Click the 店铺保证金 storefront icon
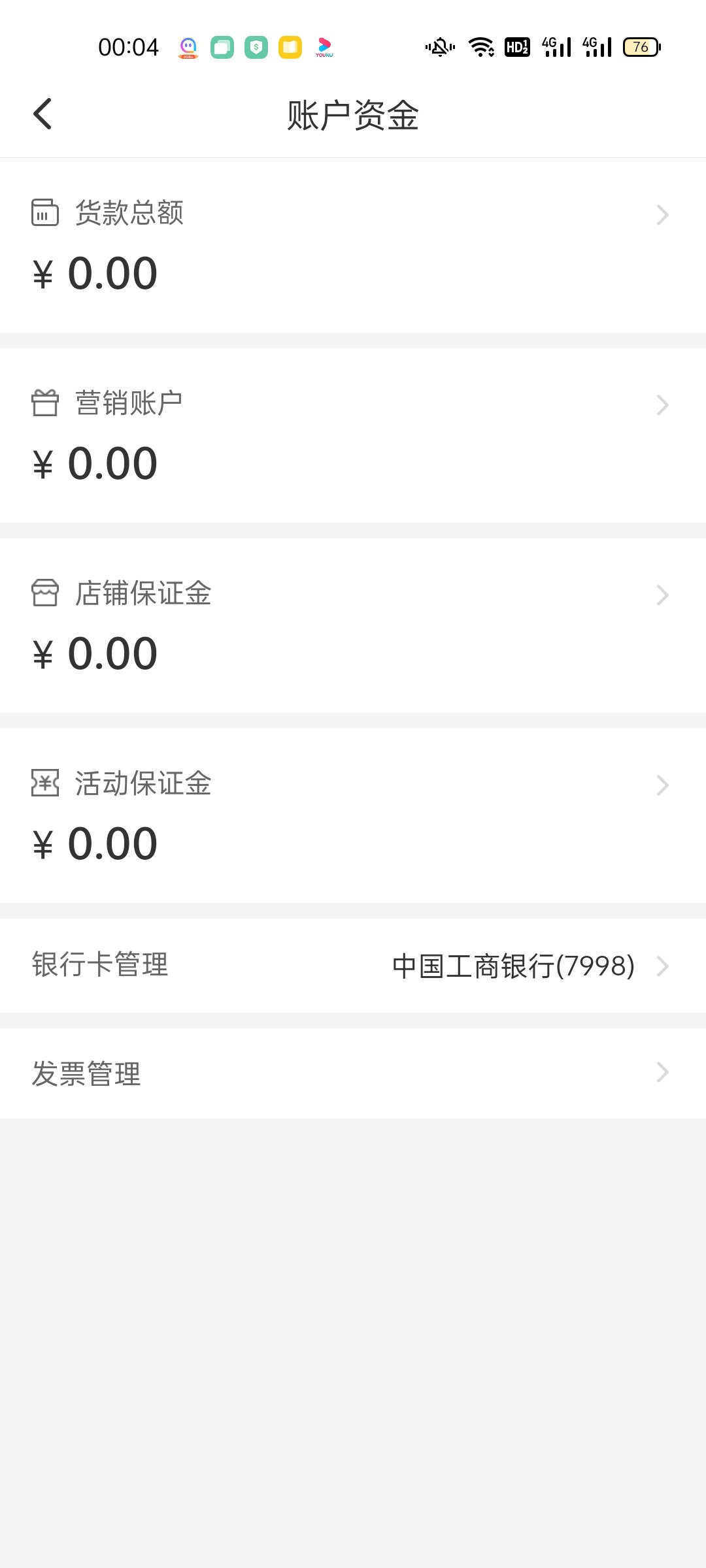706x1568 pixels. (45, 593)
